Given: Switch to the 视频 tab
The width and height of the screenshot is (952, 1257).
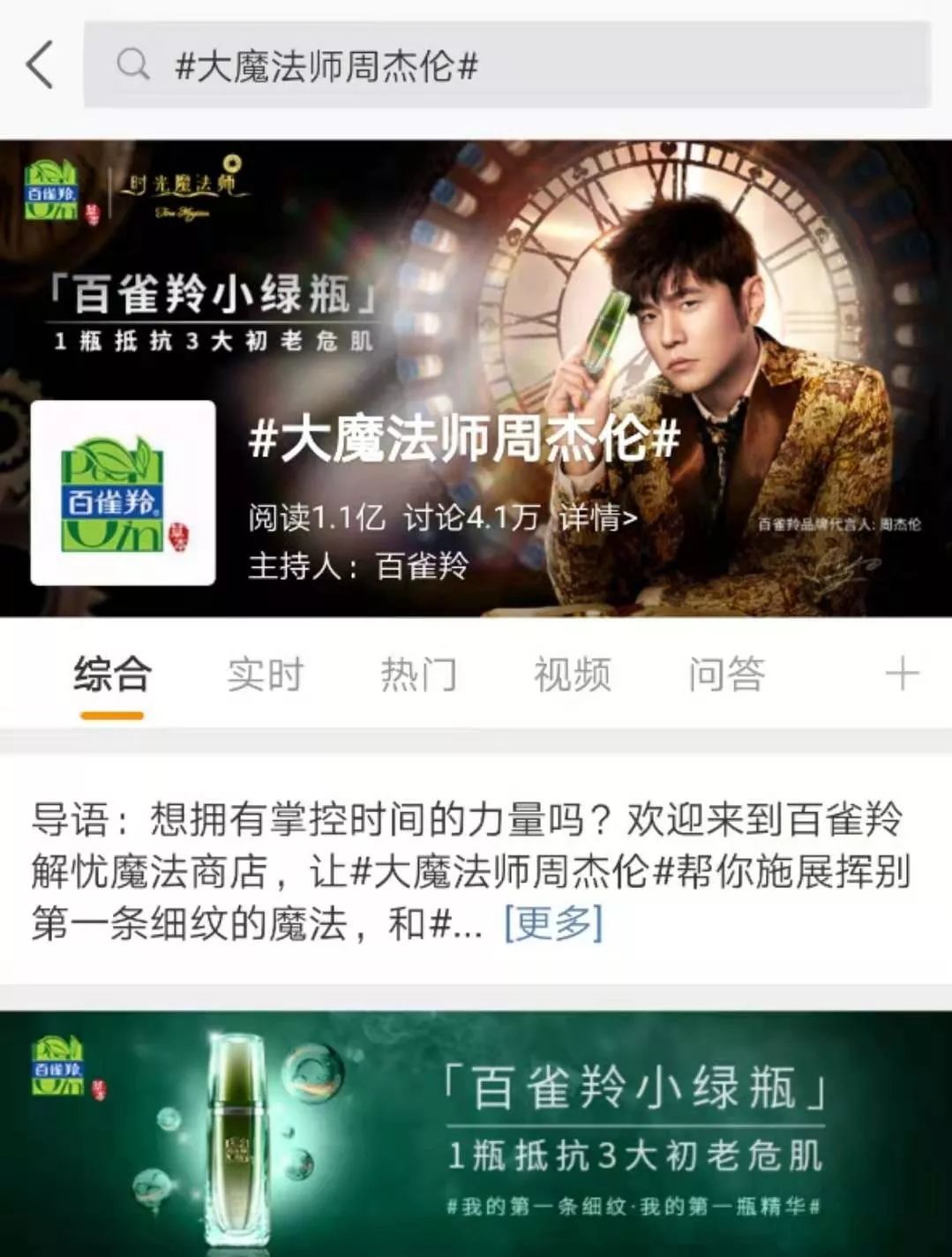Looking at the screenshot, I should (x=572, y=675).
